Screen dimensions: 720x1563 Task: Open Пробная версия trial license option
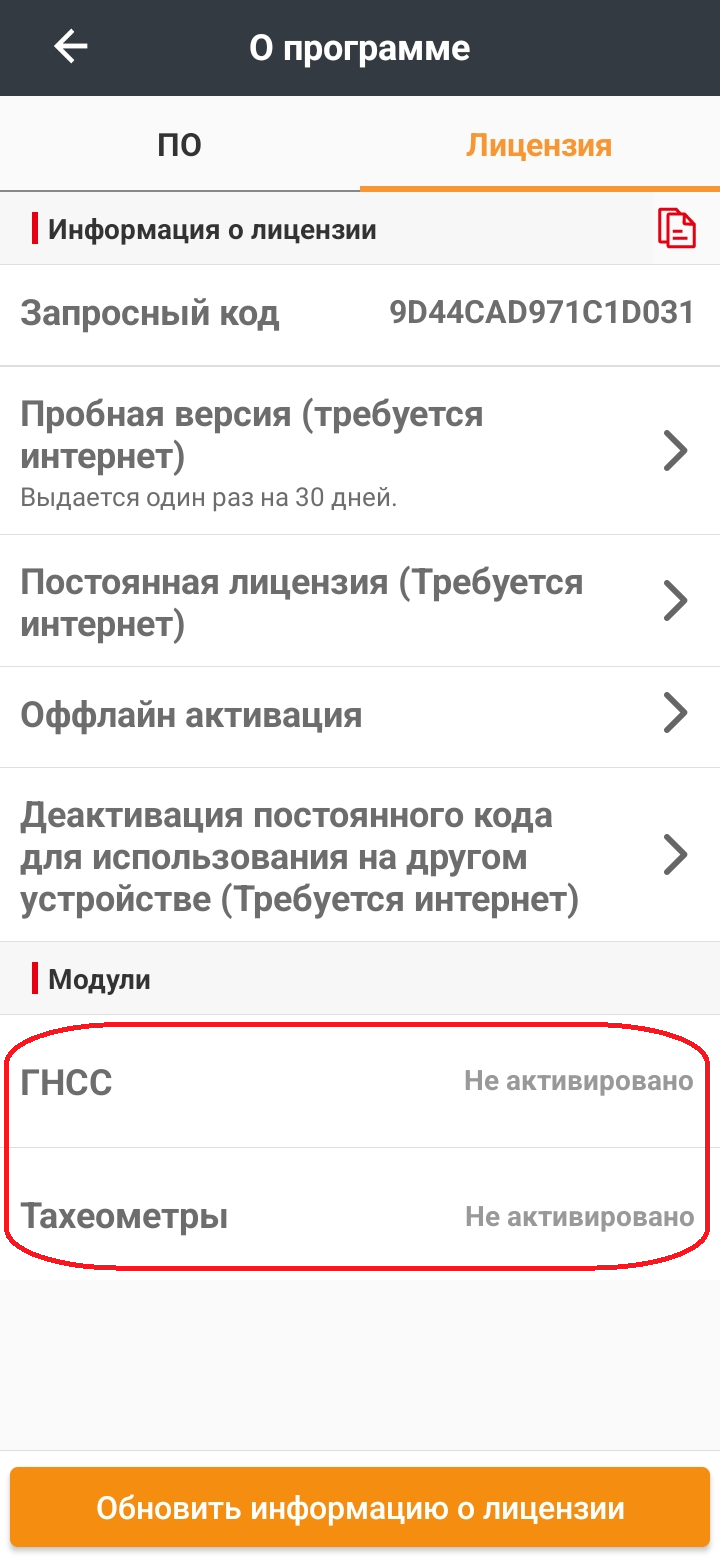(x=359, y=451)
